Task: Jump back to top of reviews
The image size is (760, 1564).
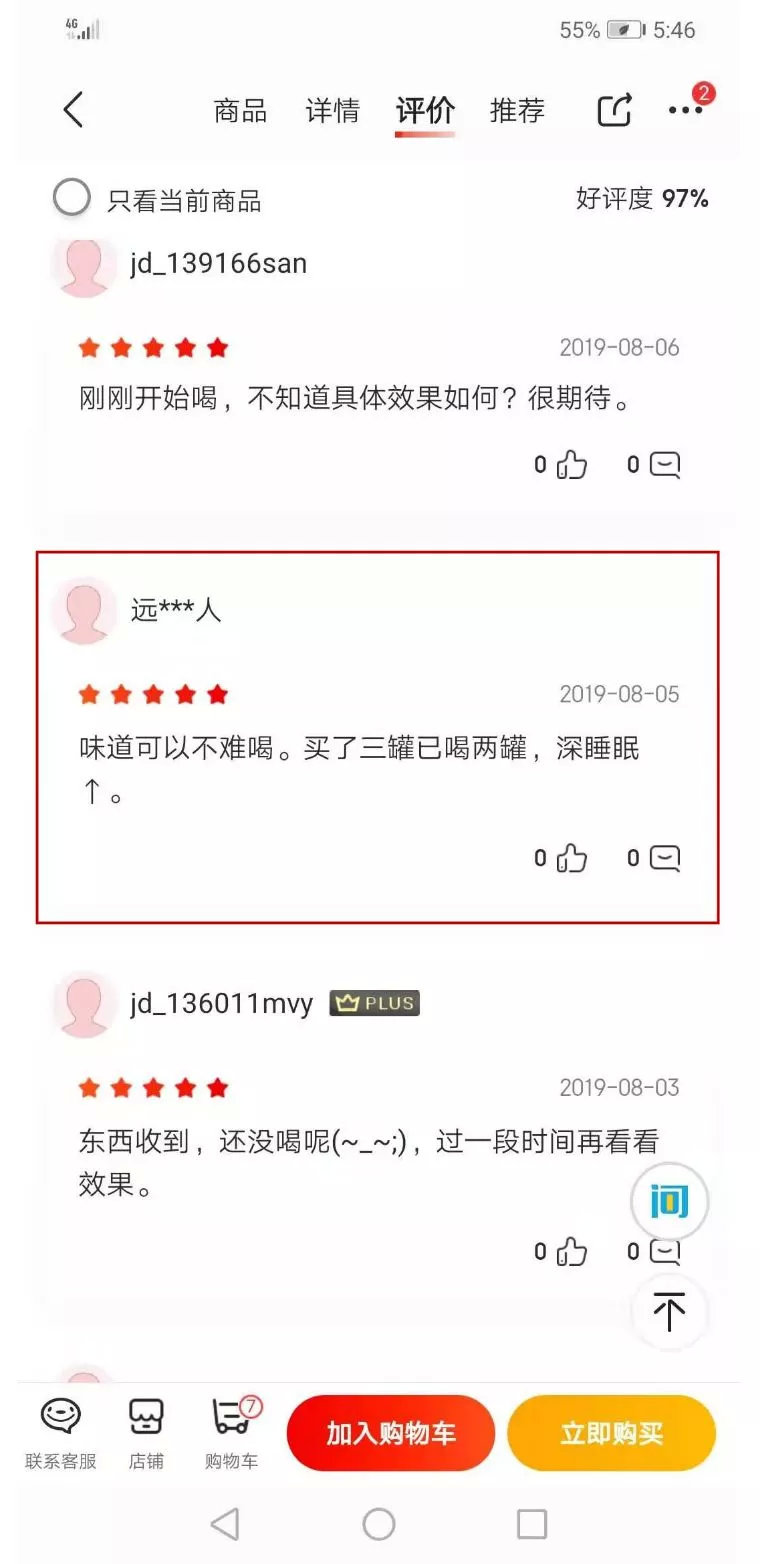Action: coord(669,1311)
